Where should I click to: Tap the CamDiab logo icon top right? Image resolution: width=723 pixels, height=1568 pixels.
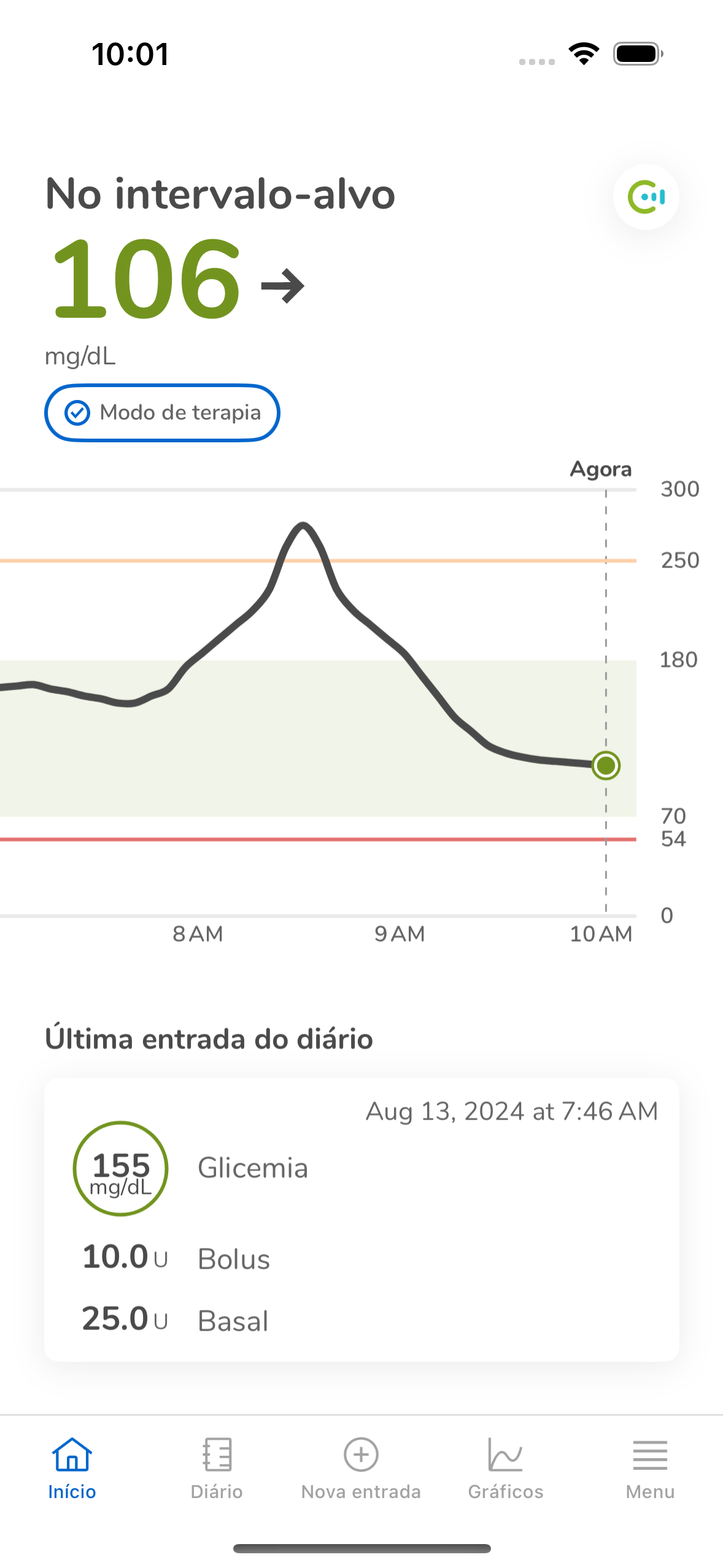pyautogui.click(x=646, y=197)
